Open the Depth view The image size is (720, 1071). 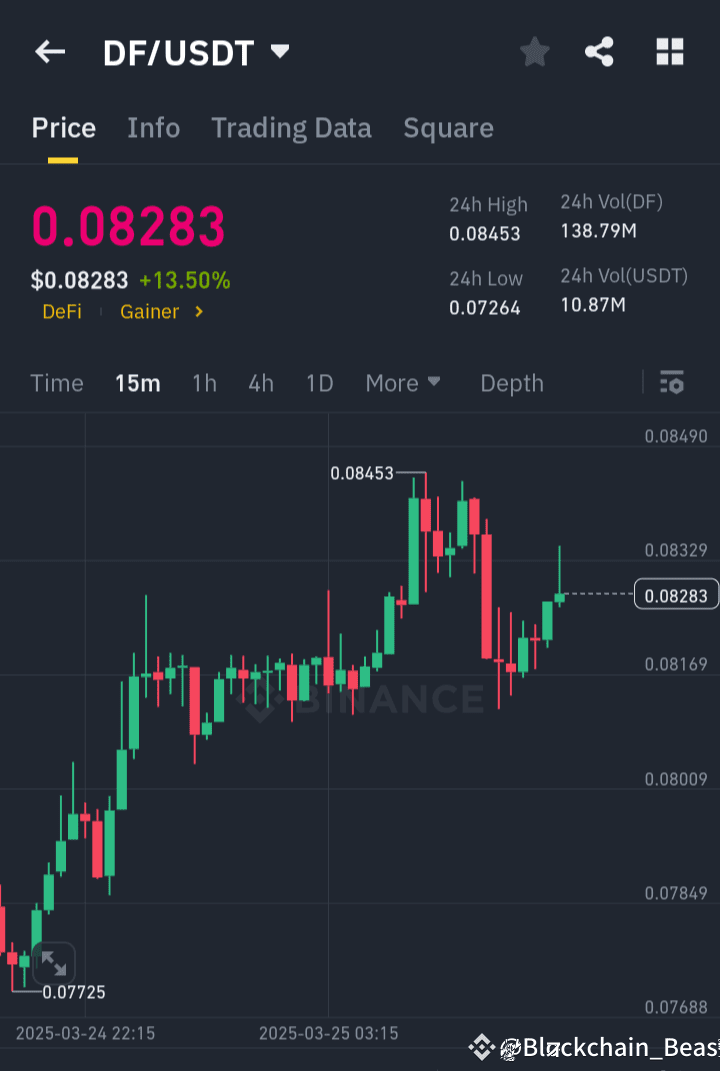click(x=511, y=383)
